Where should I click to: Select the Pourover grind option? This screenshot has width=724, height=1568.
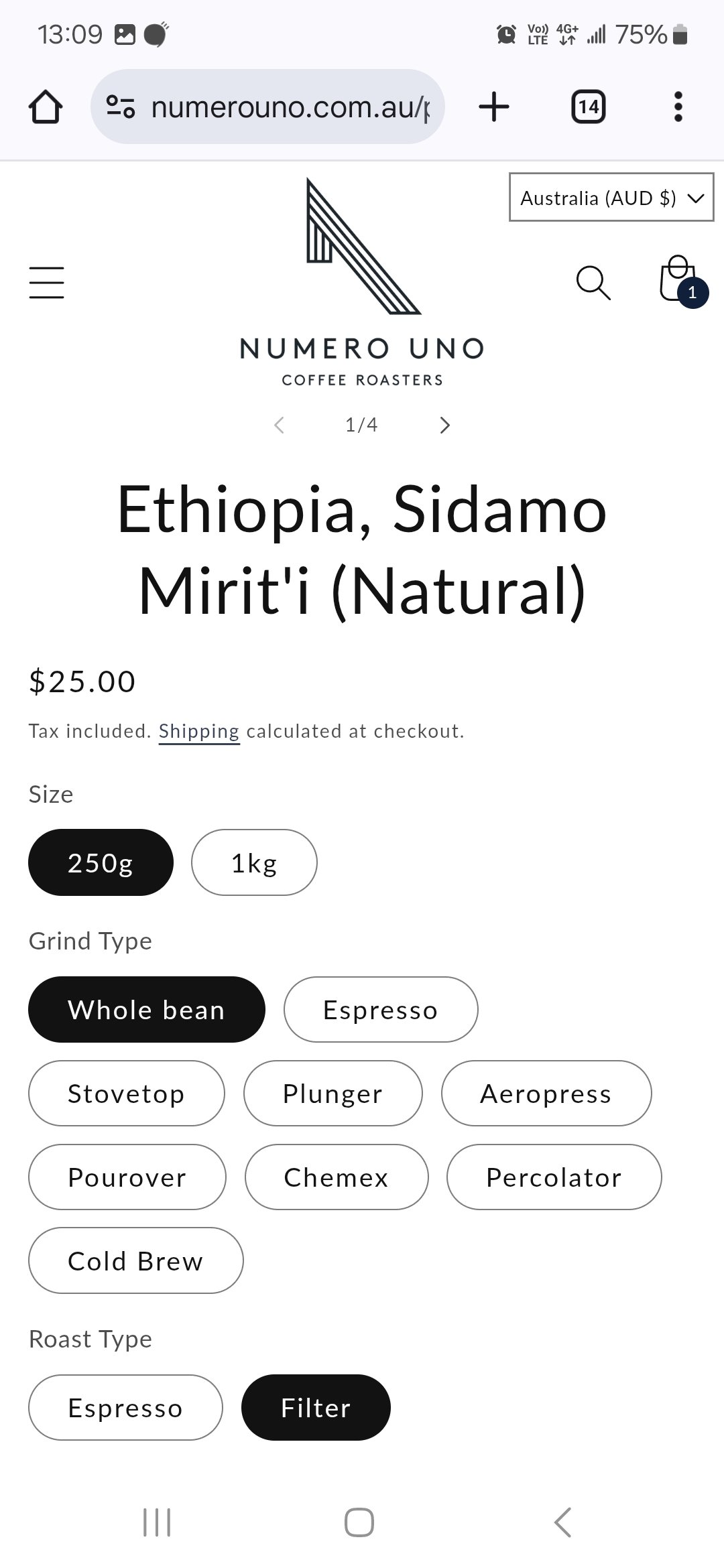[127, 1177]
